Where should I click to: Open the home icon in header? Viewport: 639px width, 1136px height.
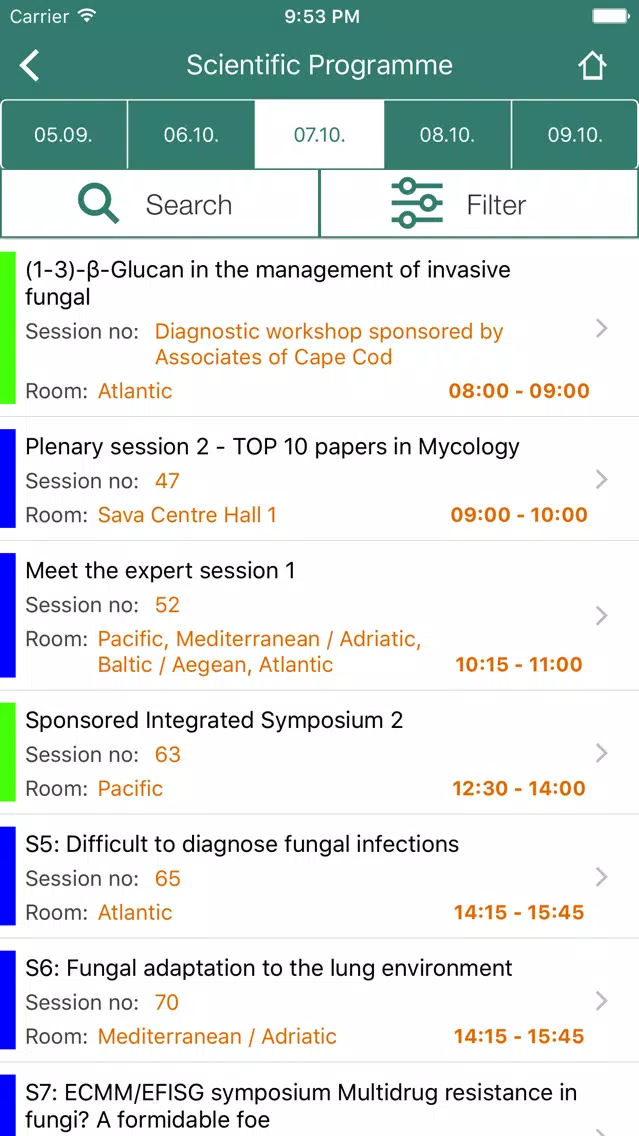(592, 66)
